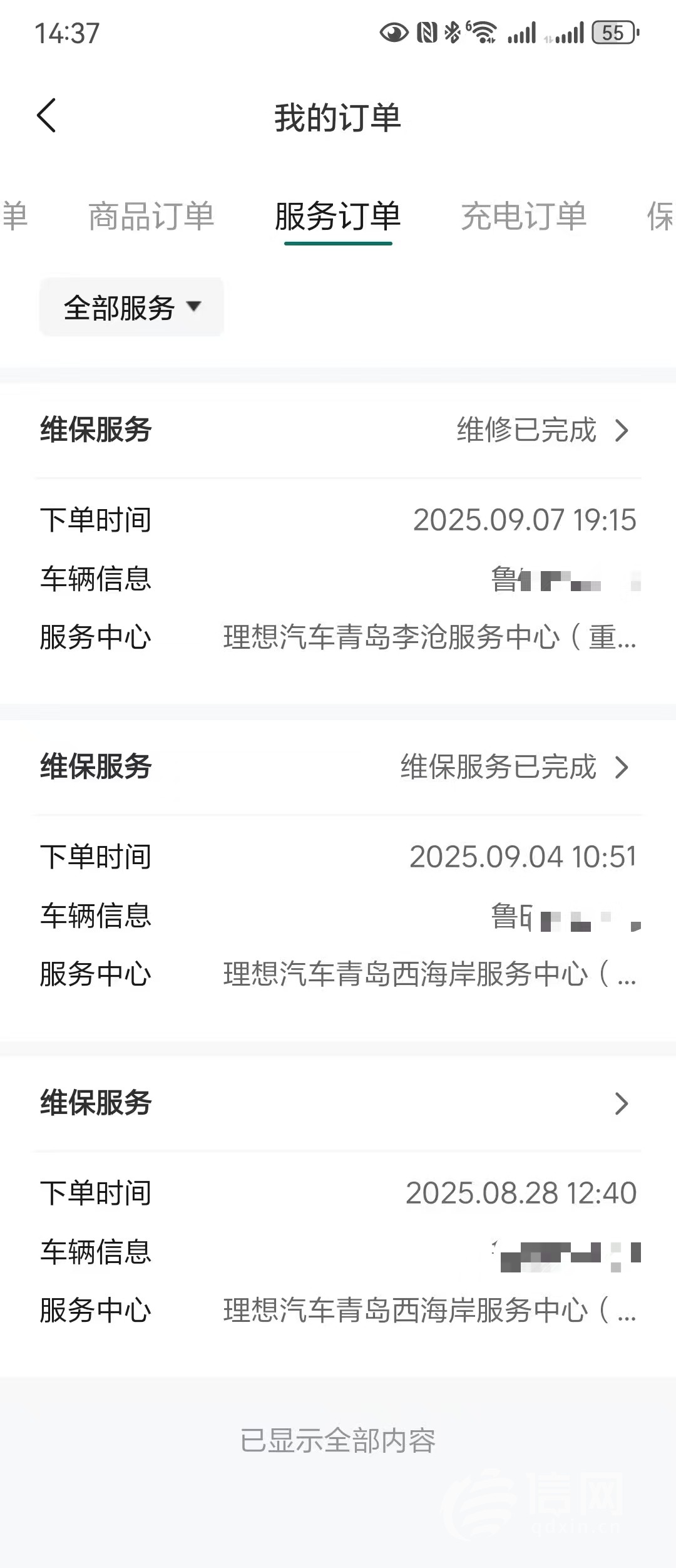This screenshot has width=676, height=1568.
Task: Open the 维修已完成 order from 2025.09.07
Action: point(542,431)
